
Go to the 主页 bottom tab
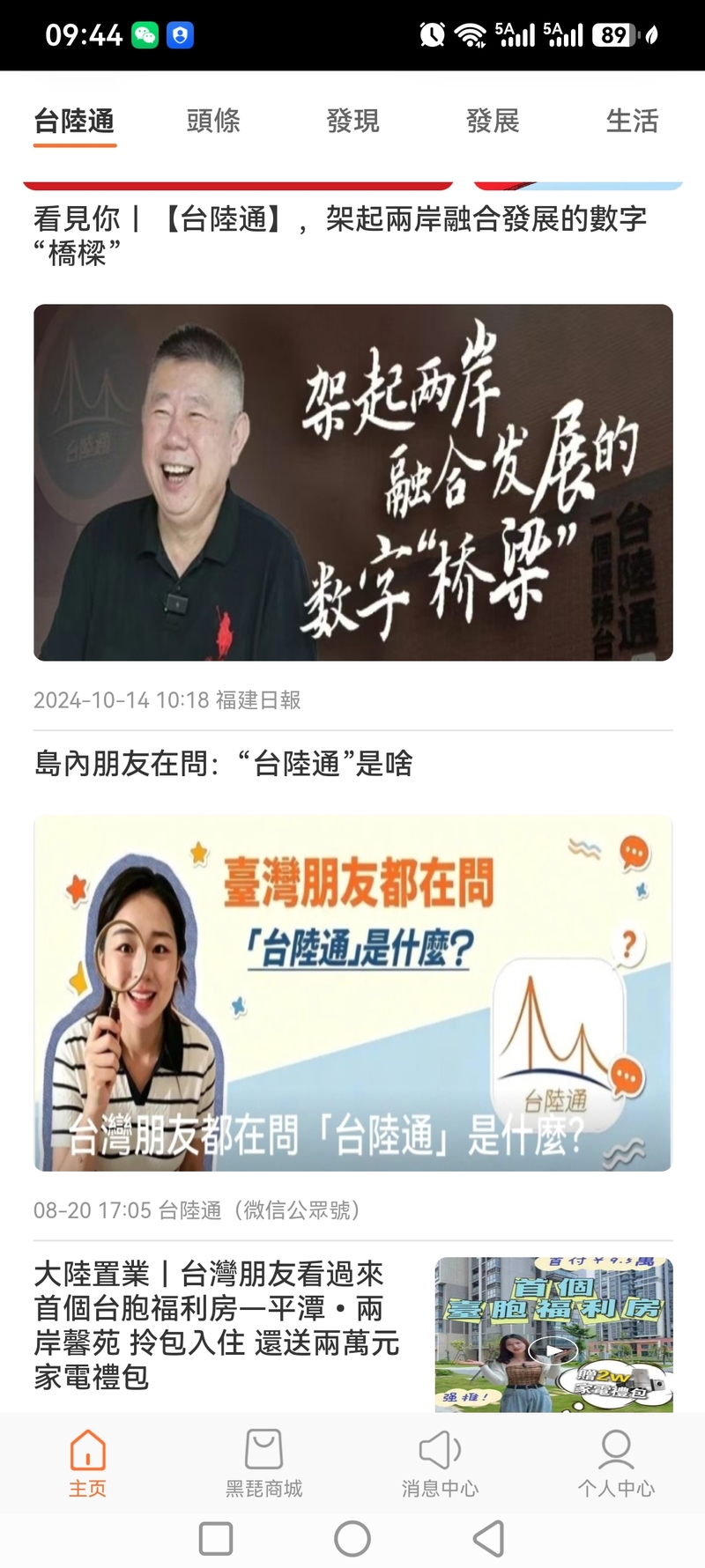(x=88, y=1464)
